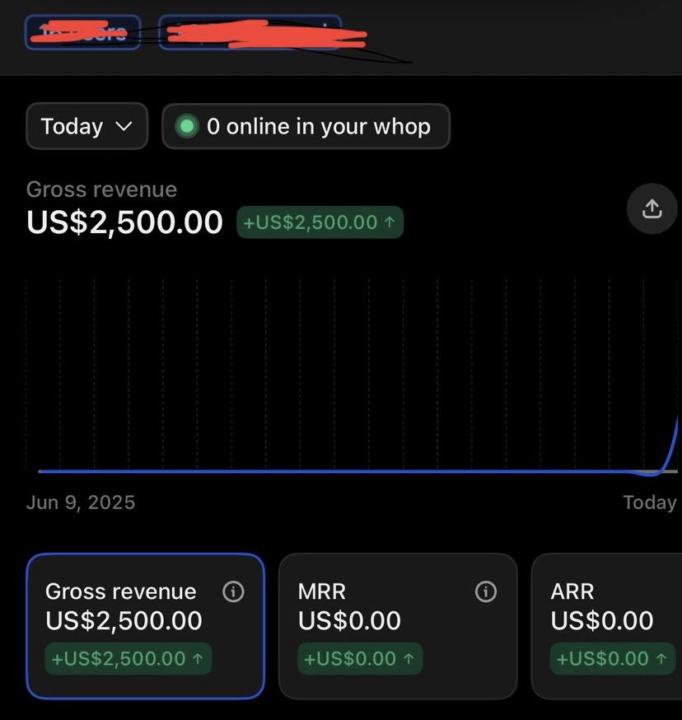The image size is (682, 720).
Task: Tap the 0 online in your whop chip
Action: pyautogui.click(x=305, y=127)
